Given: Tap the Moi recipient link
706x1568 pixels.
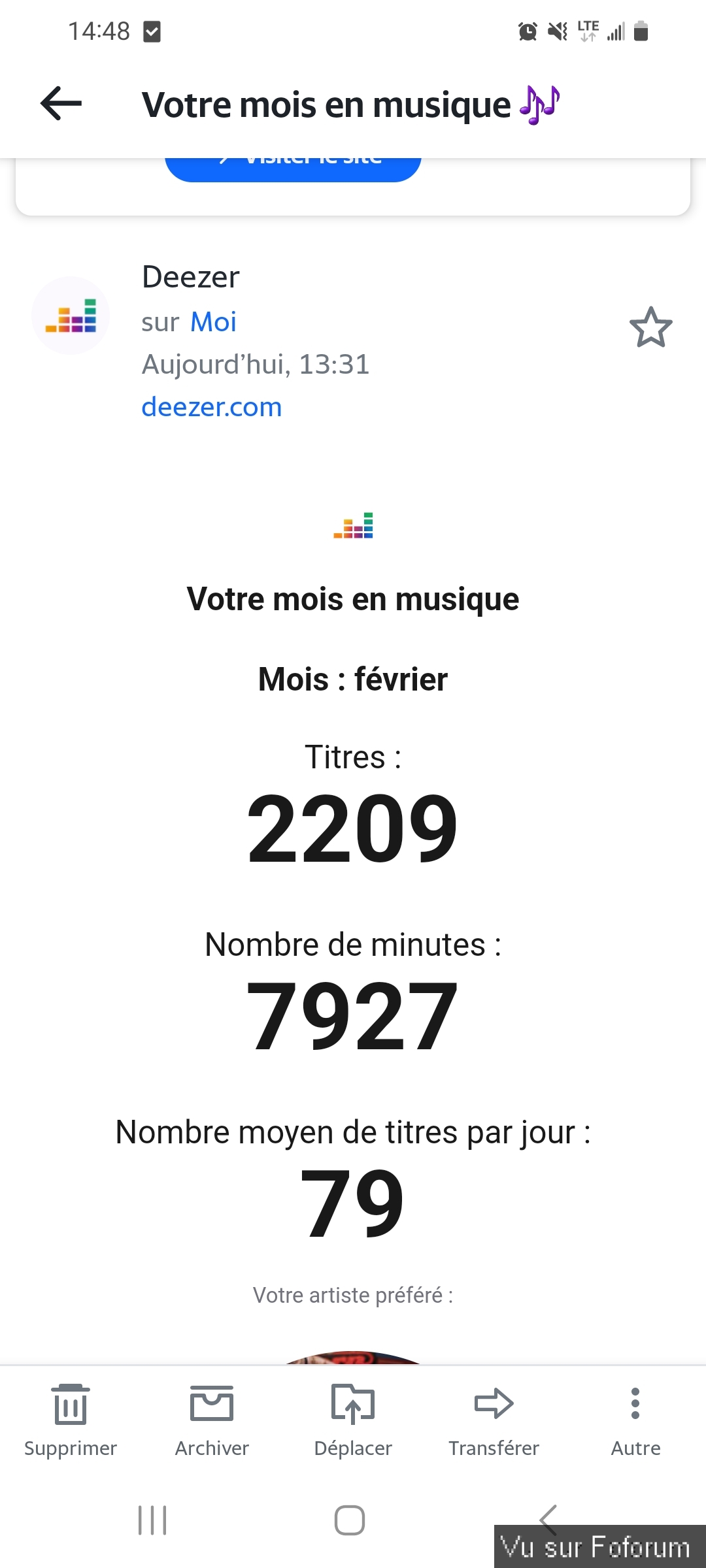Looking at the screenshot, I should (213, 322).
